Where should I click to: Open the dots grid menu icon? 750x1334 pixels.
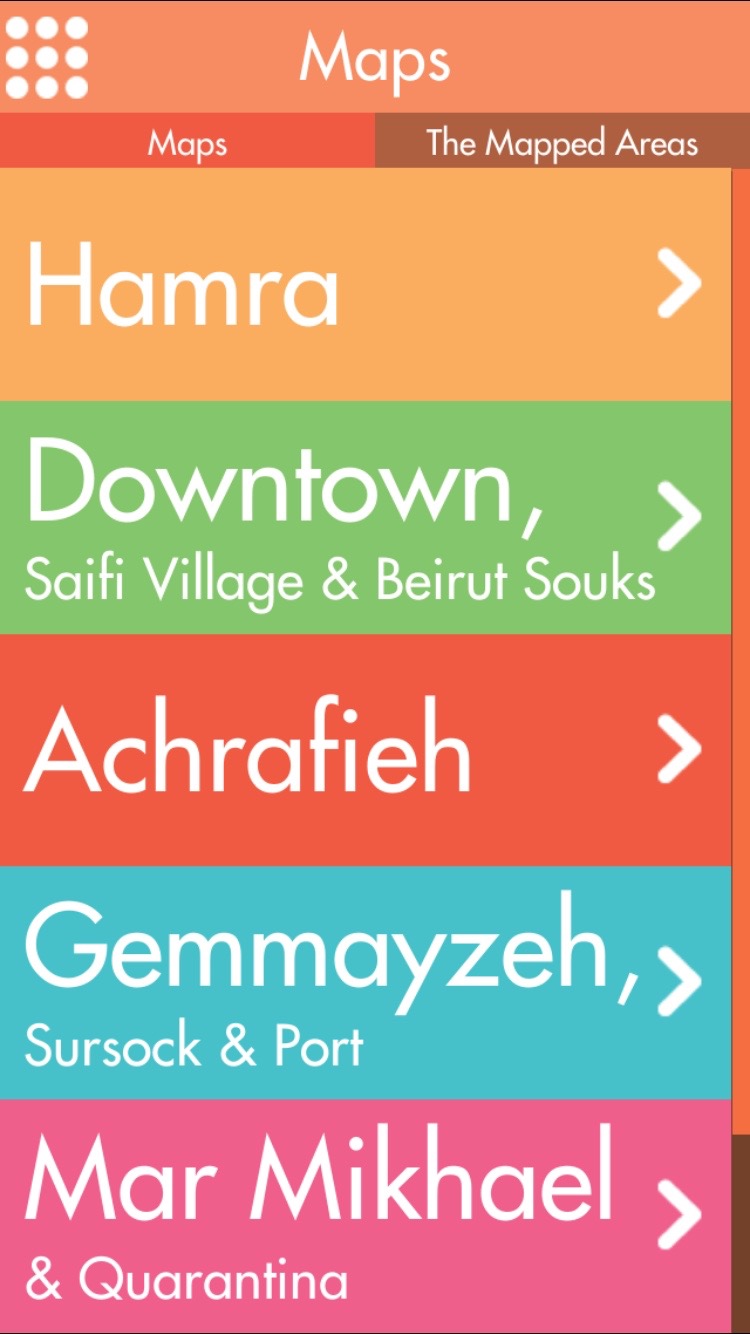click(x=47, y=57)
